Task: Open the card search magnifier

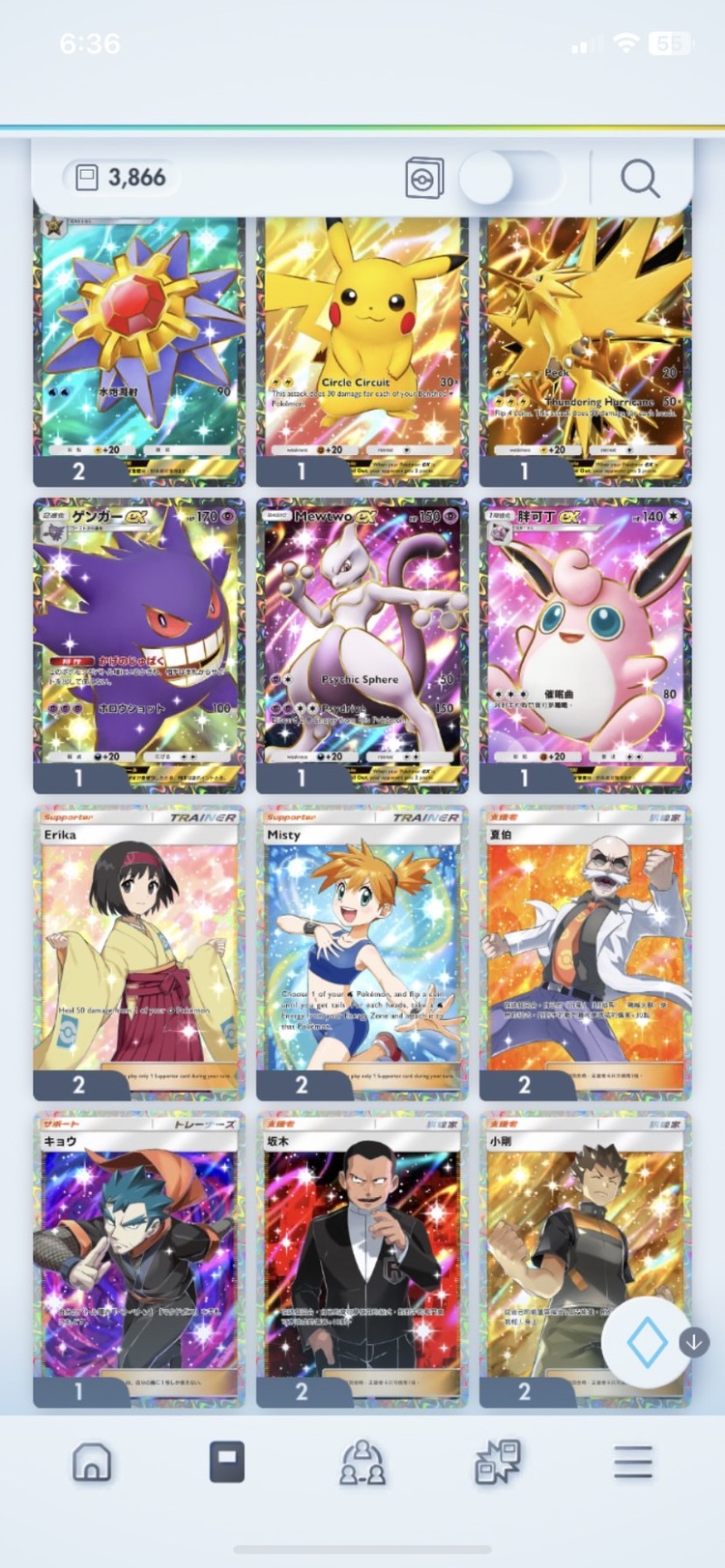Action: coord(640,179)
